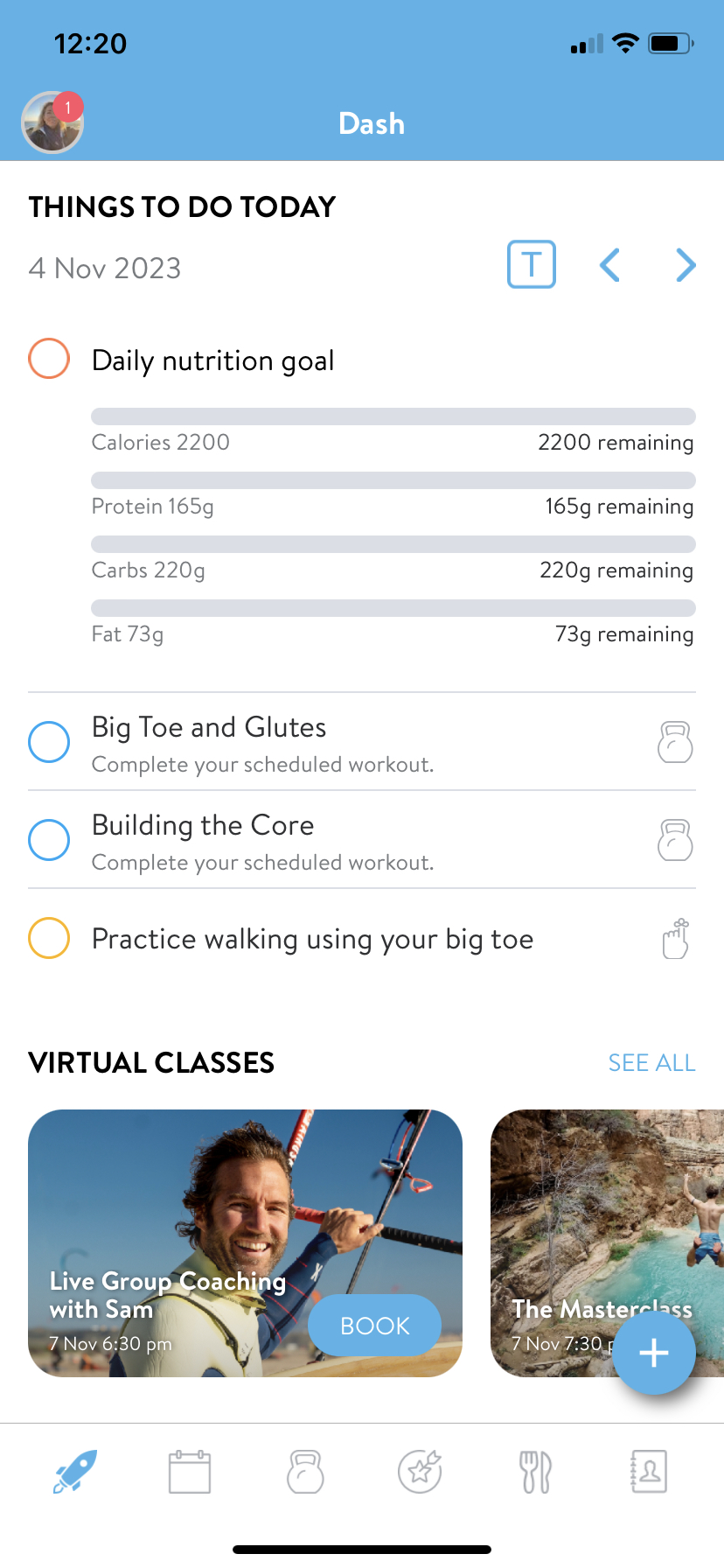Open the contacts notebook tab
Screen dimensions: 724x1568
(x=649, y=1472)
